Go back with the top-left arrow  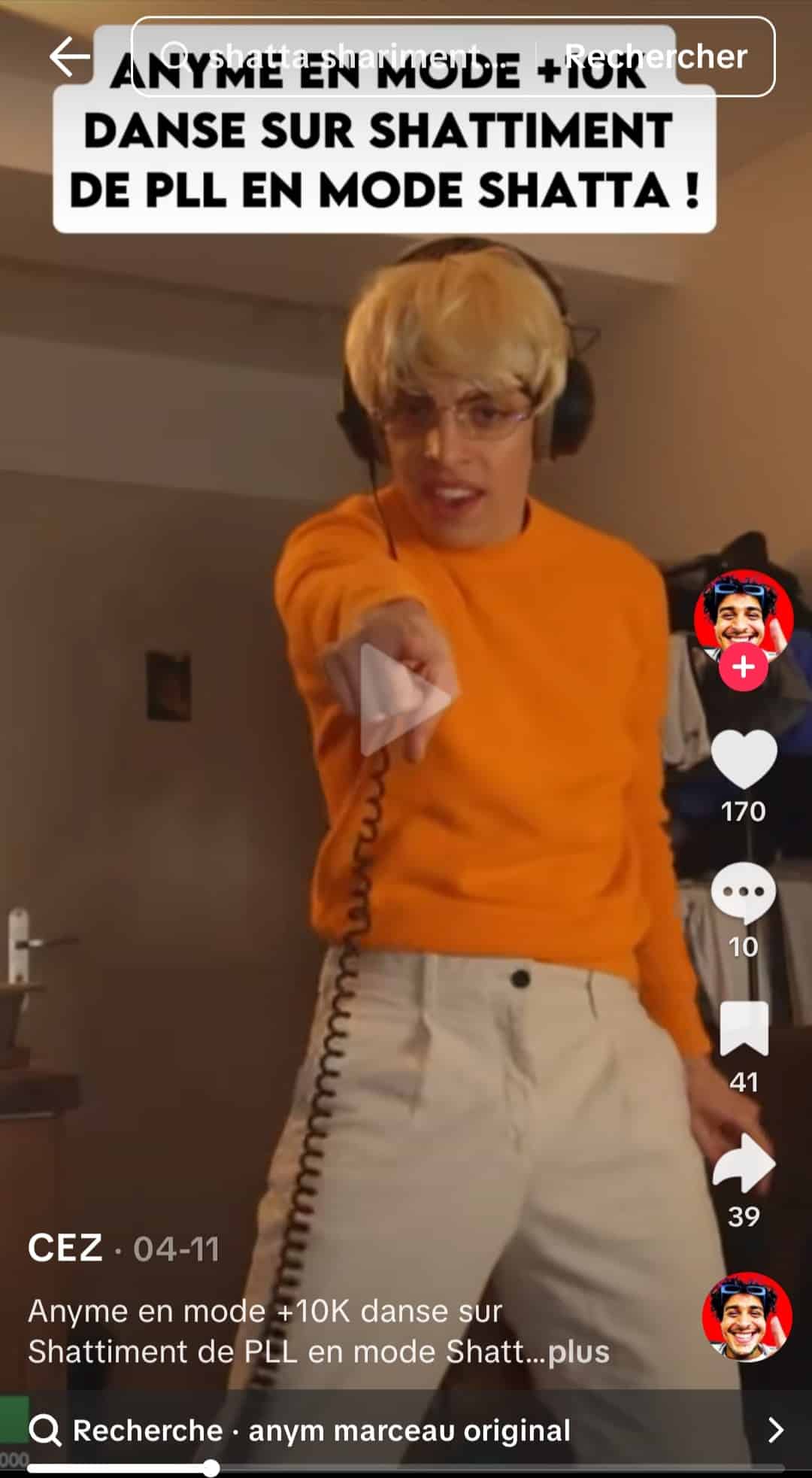69,57
